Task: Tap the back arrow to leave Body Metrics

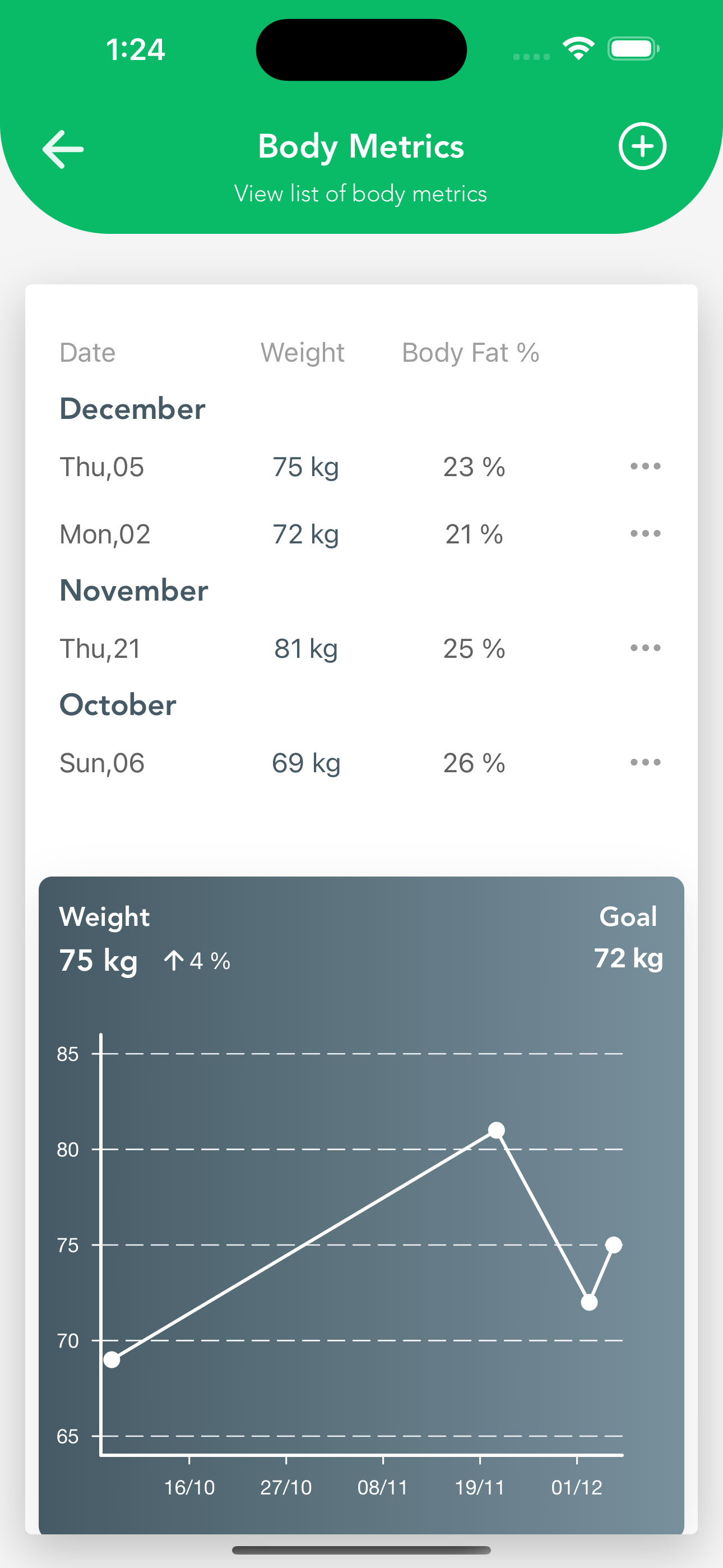Action: (63, 149)
